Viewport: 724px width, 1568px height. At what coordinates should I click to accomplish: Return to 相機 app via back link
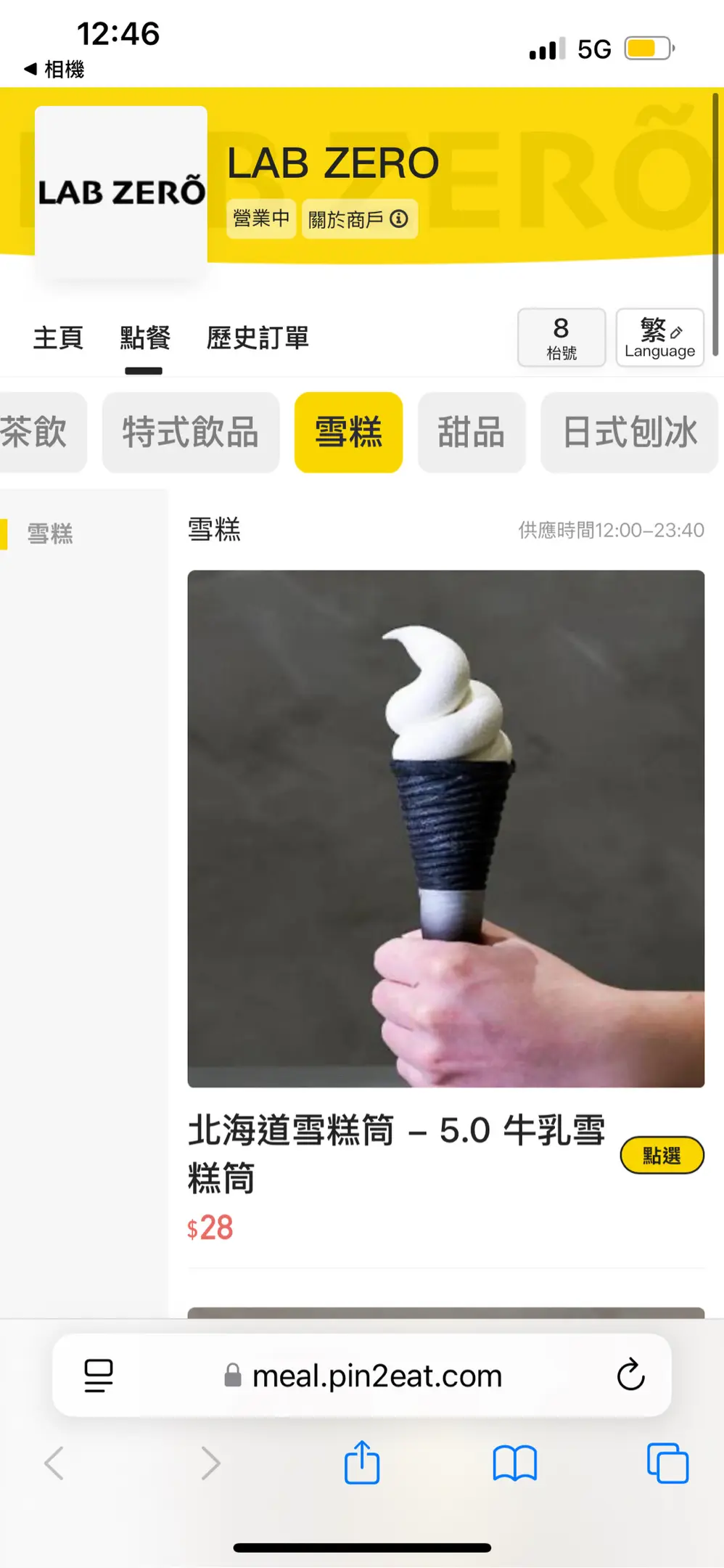point(54,69)
